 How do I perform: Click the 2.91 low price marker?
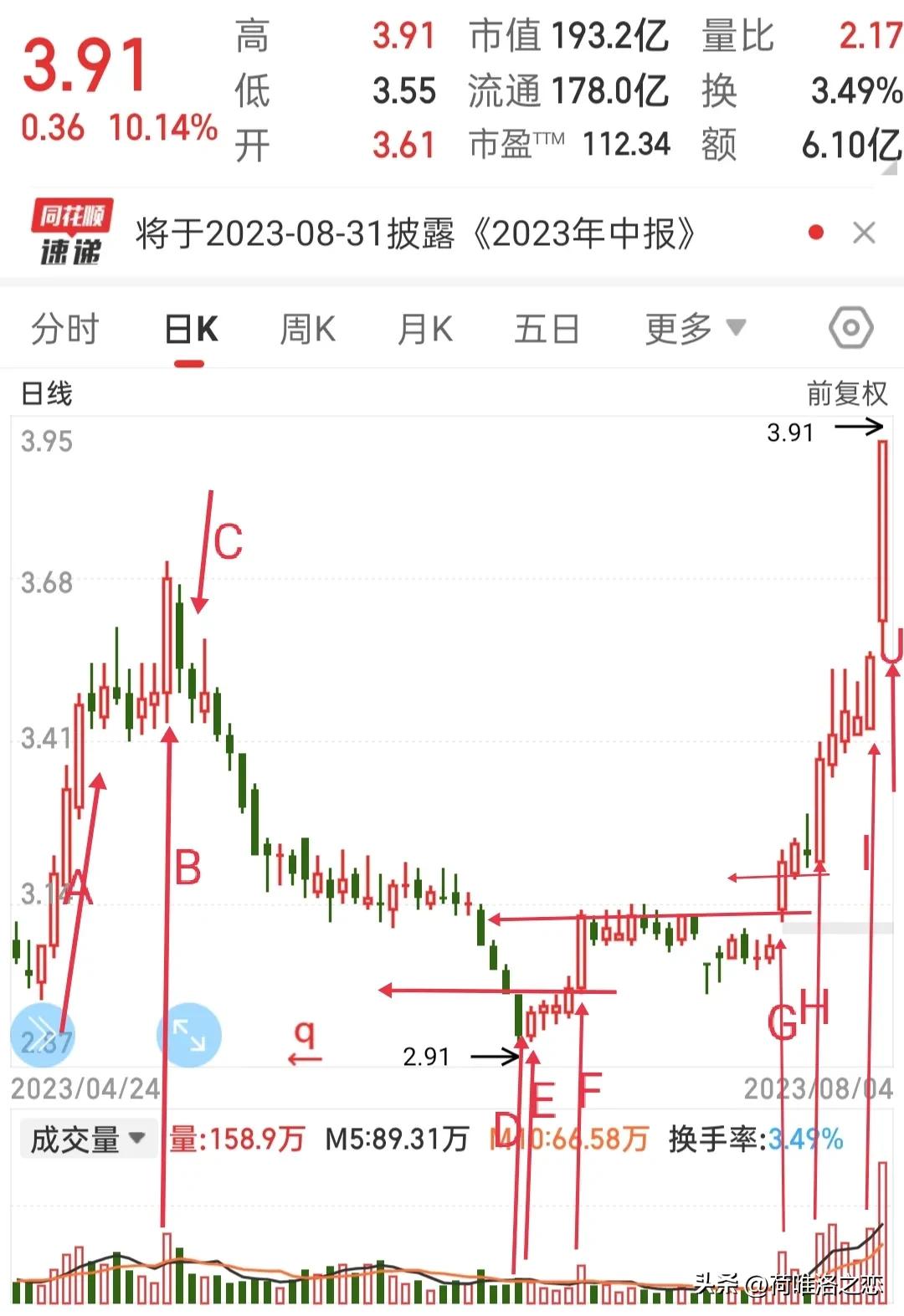point(426,1056)
